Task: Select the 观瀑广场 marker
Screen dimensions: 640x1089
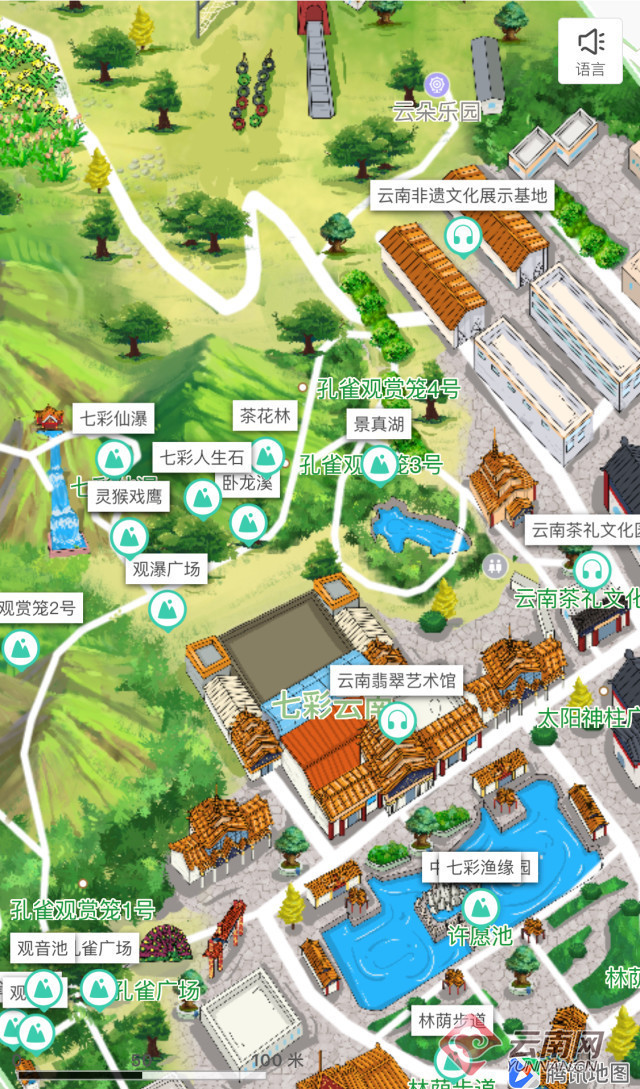Action: [x=167, y=608]
